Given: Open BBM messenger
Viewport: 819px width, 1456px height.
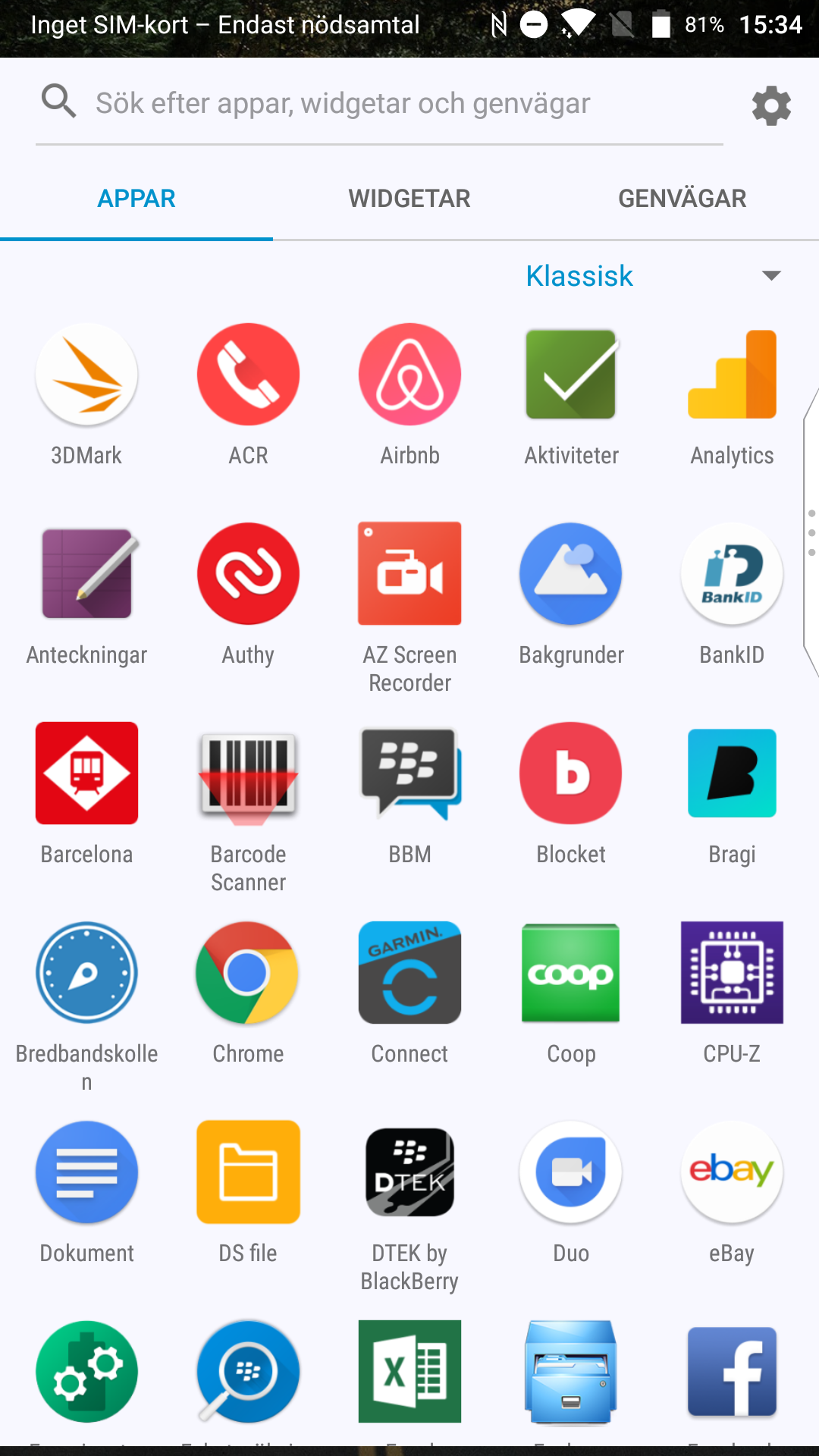Looking at the screenshot, I should coord(409,773).
